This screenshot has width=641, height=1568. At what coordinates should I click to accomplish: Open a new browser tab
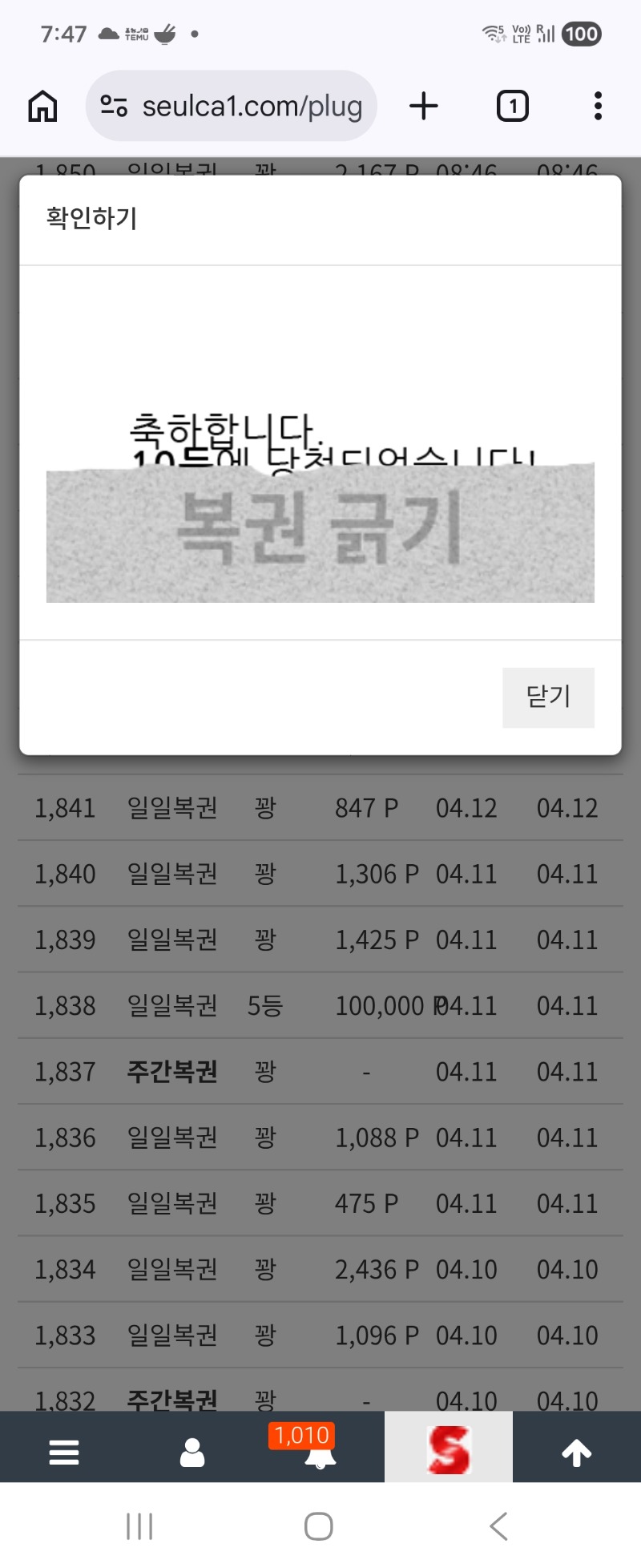pyautogui.click(x=424, y=106)
